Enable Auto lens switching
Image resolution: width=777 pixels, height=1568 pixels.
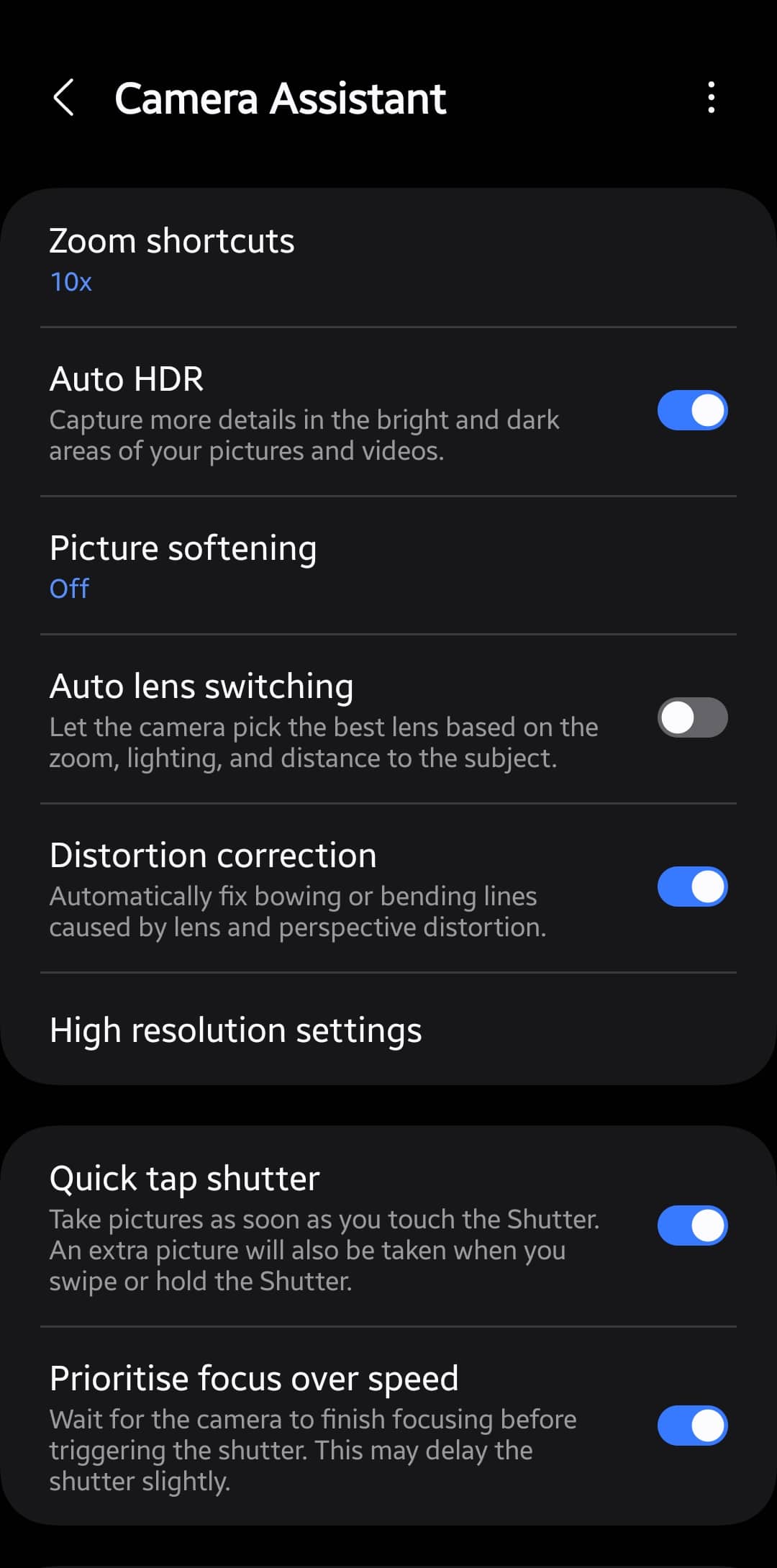[692, 717]
